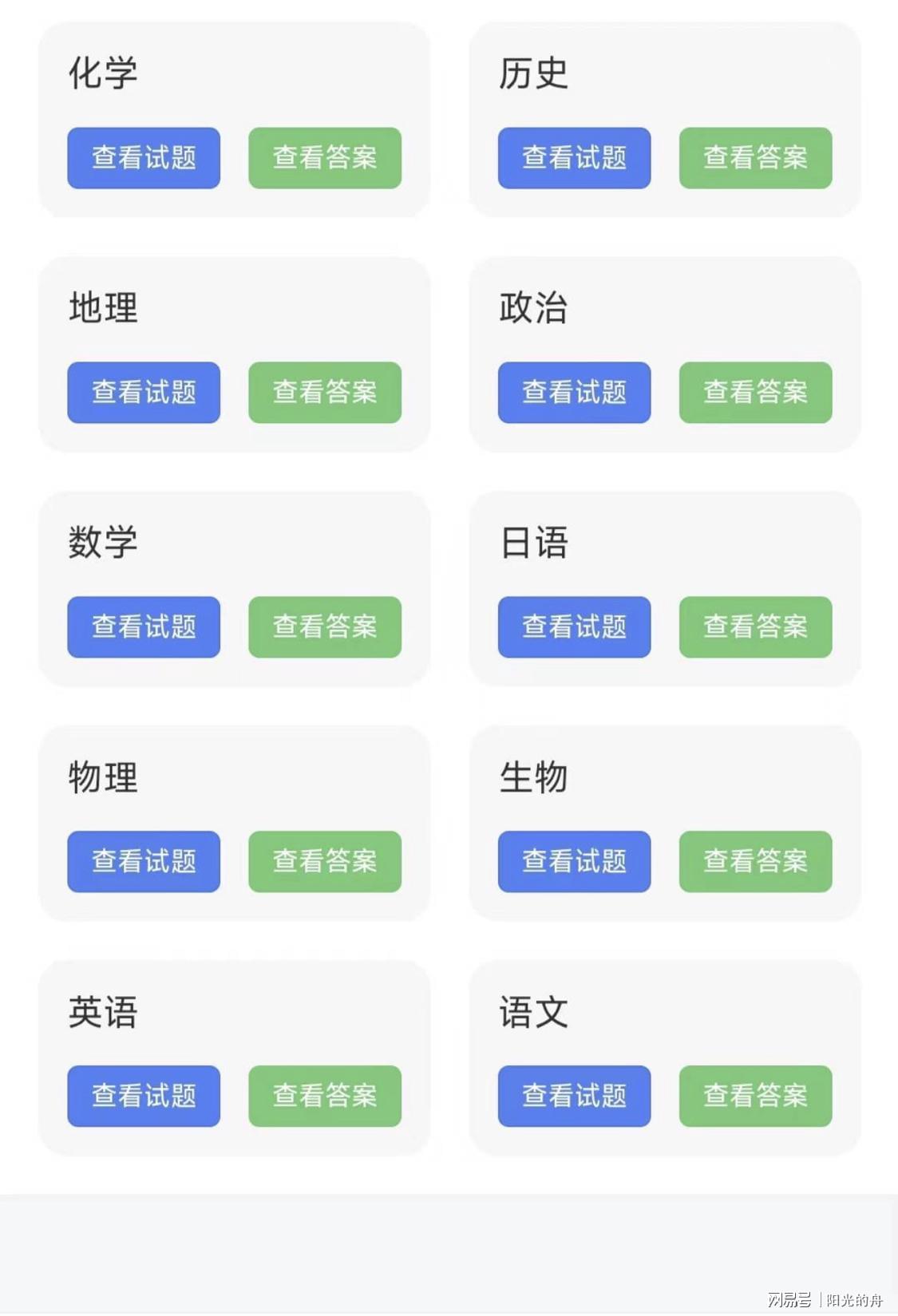点击地理的查看试题按钮
898x1316 pixels.
(144, 392)
